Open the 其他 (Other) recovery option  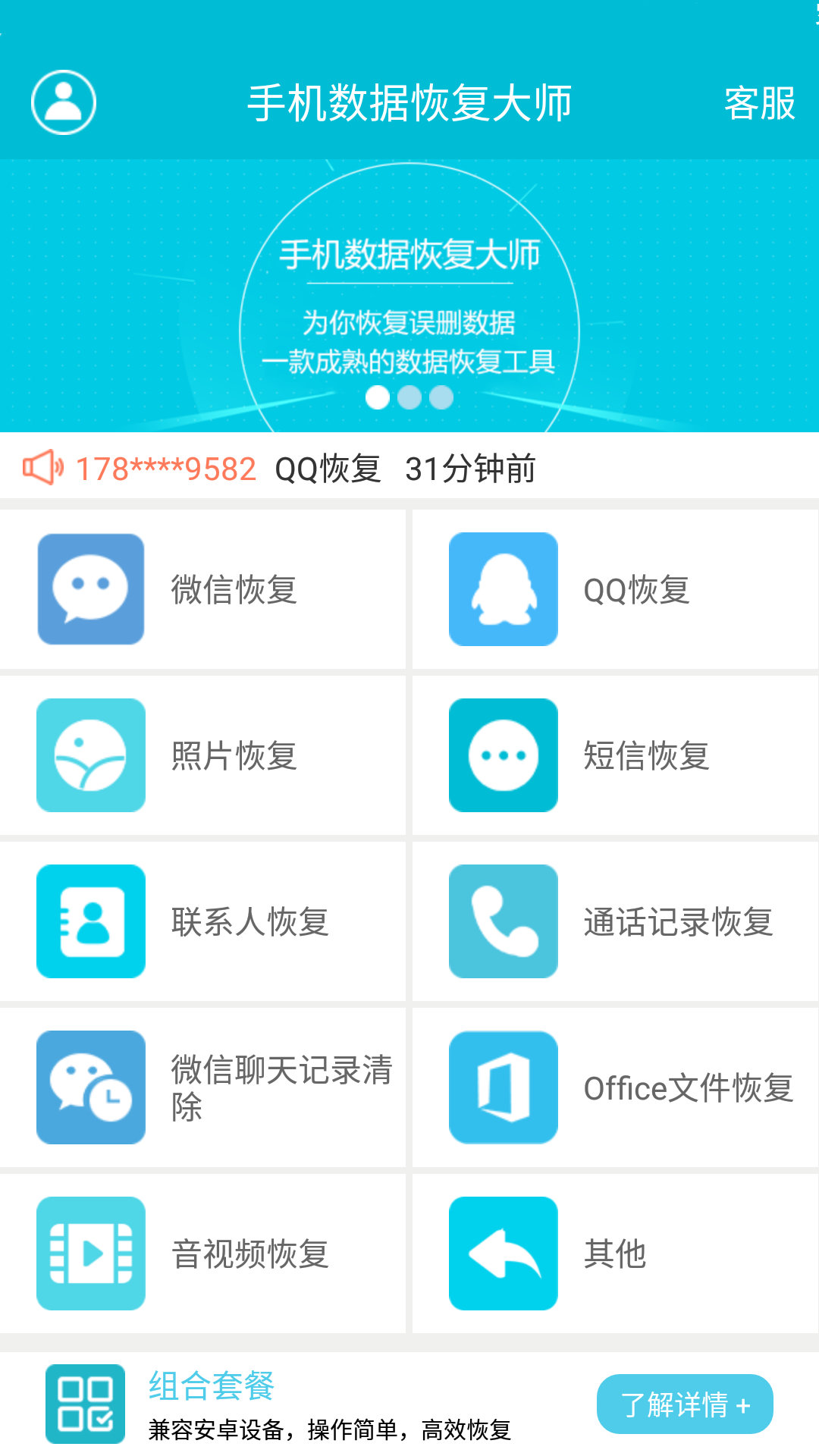[x=614, y=1254]
